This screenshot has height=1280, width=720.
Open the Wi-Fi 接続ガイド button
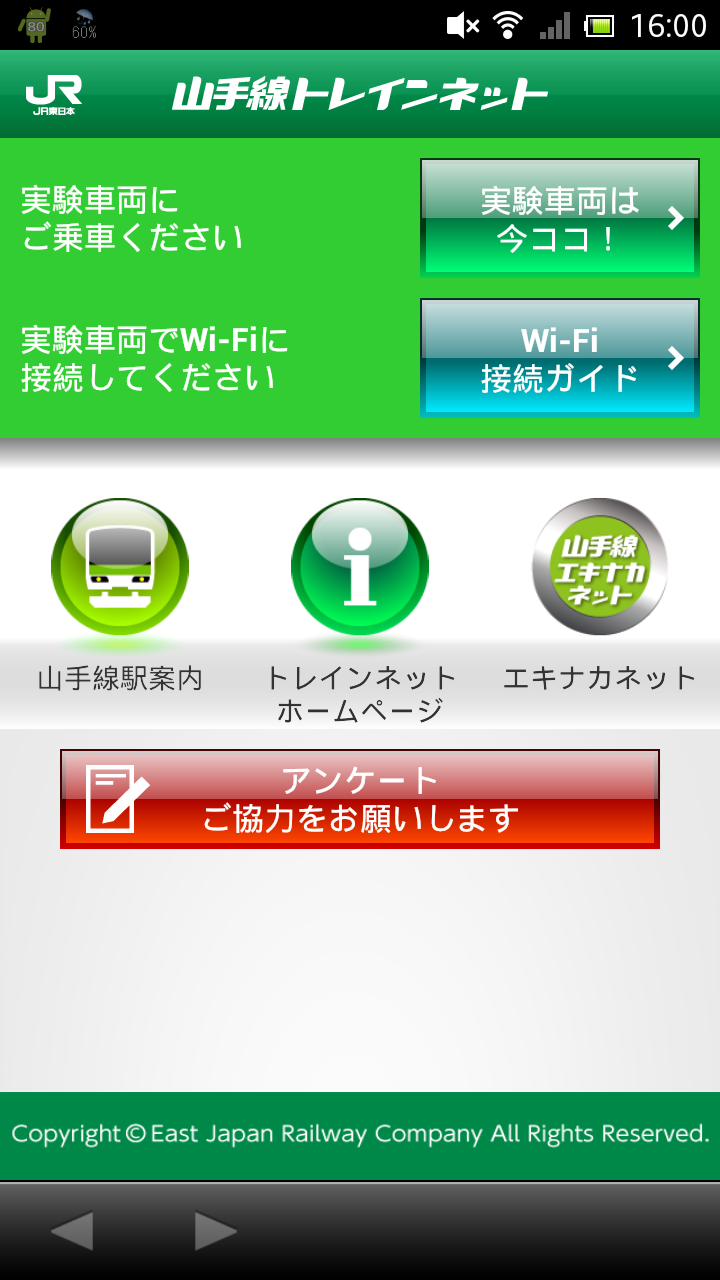[559, 358]
